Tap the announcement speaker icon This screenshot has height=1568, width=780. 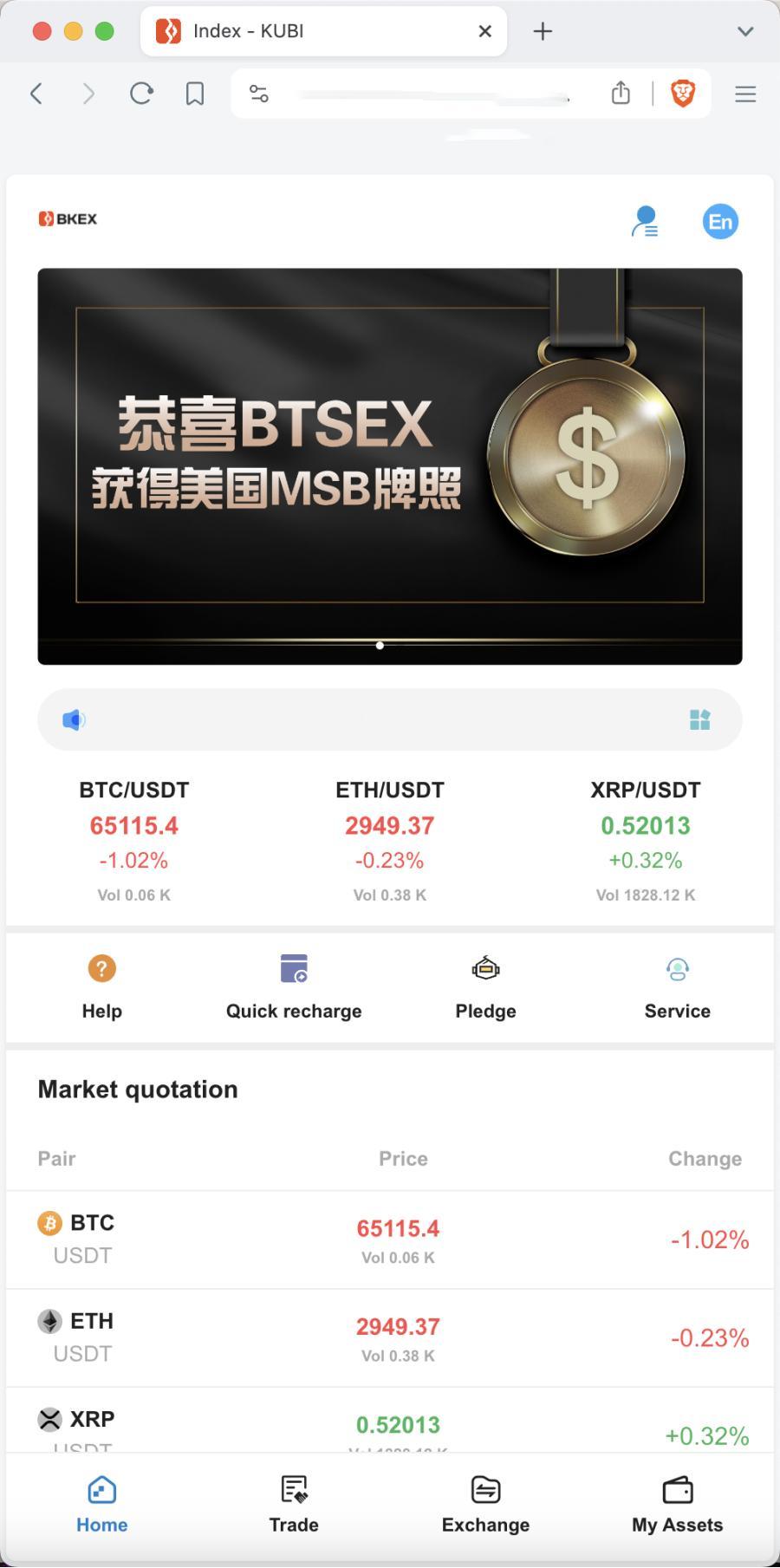point(74,719)
